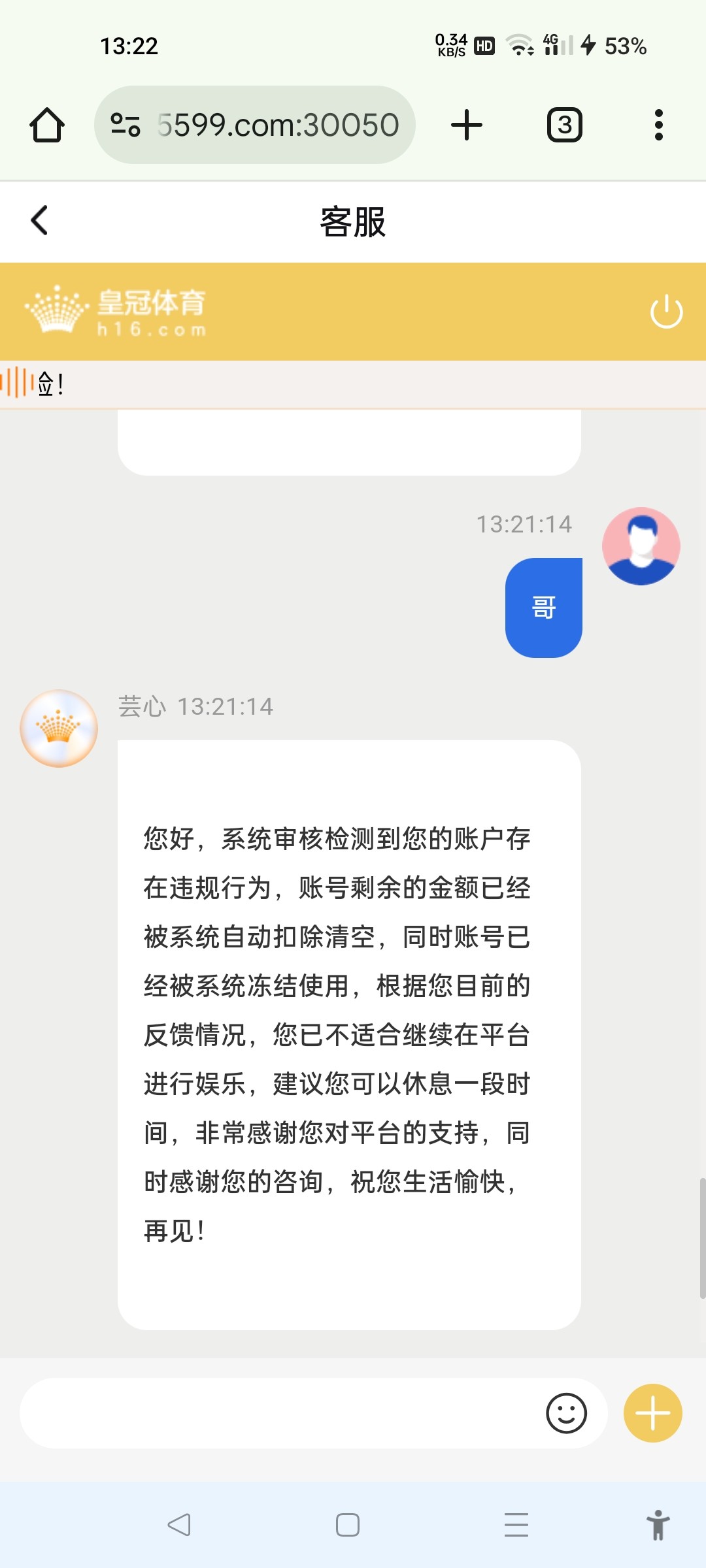The height and width of the screenshot is (1568, 706).
Task: Tap the browser home button
Action: tap(47, 125)
